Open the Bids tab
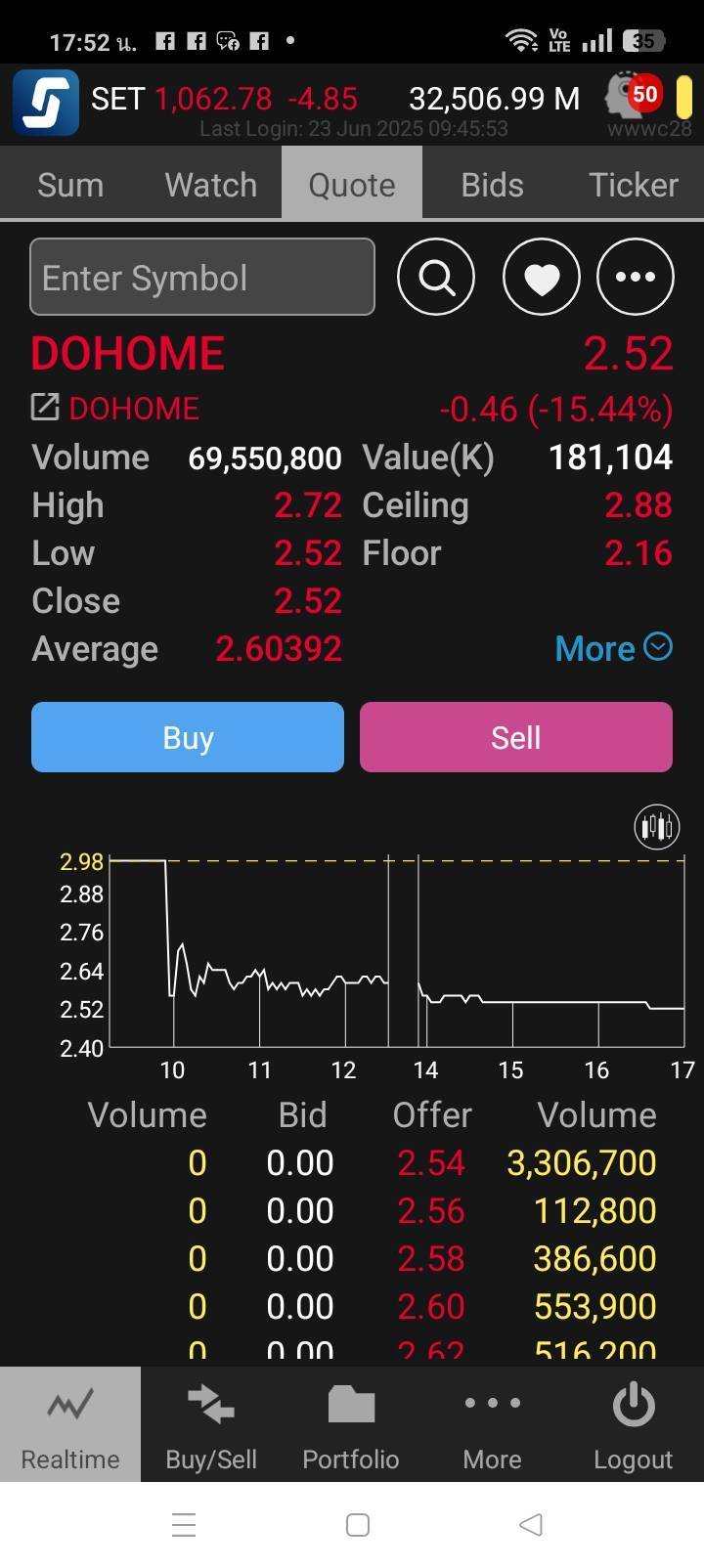 point(493,185)
